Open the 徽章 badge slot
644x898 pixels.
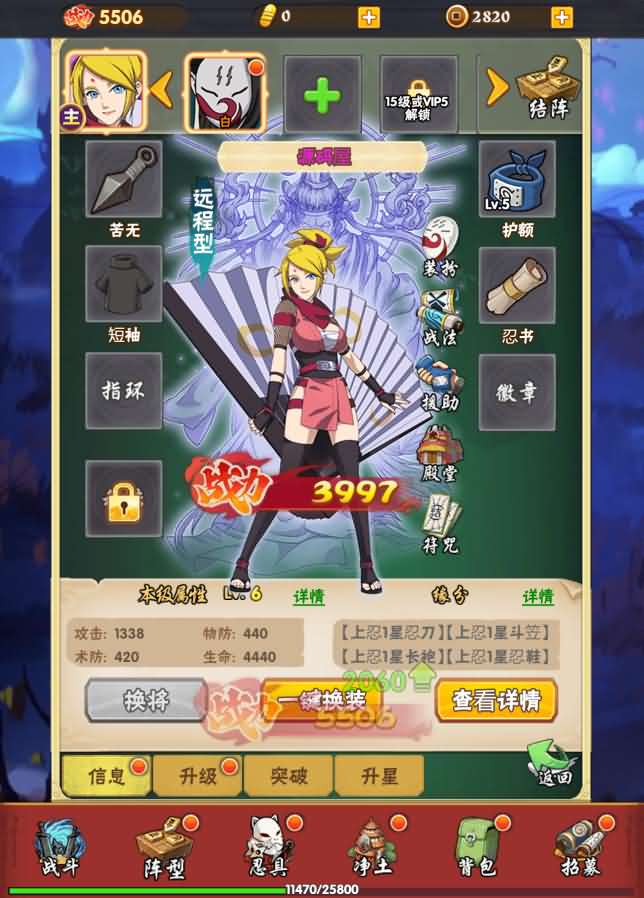click(517, 392)
